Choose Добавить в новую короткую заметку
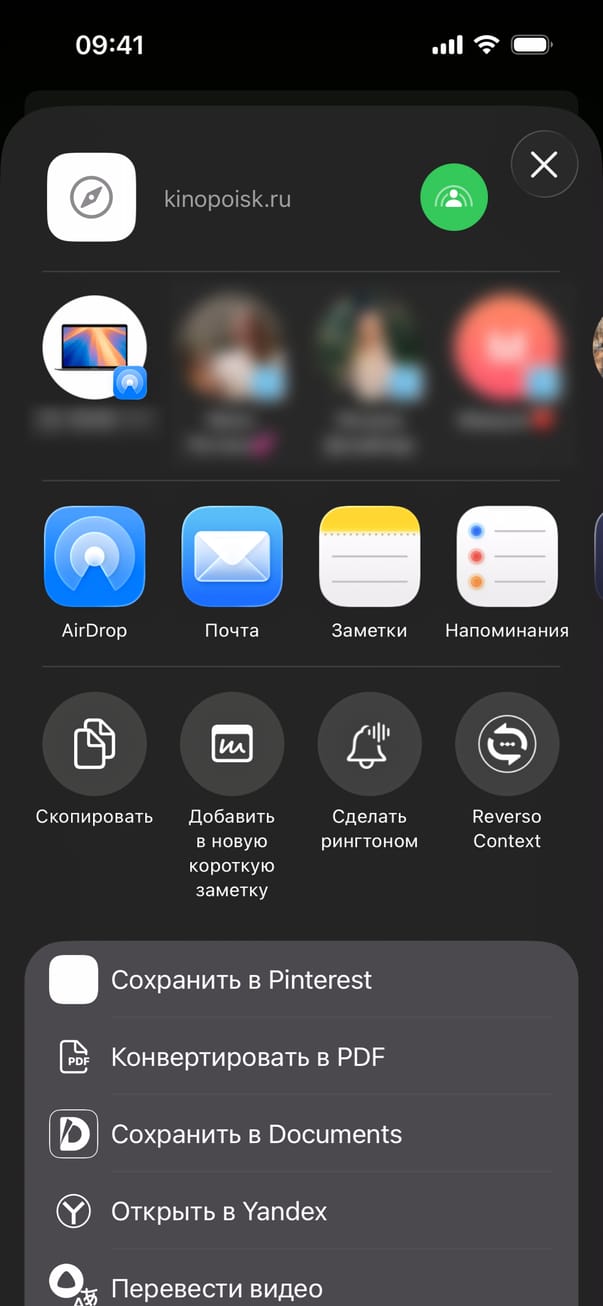This screenshot has height=1306, width=603. [232, 744]
